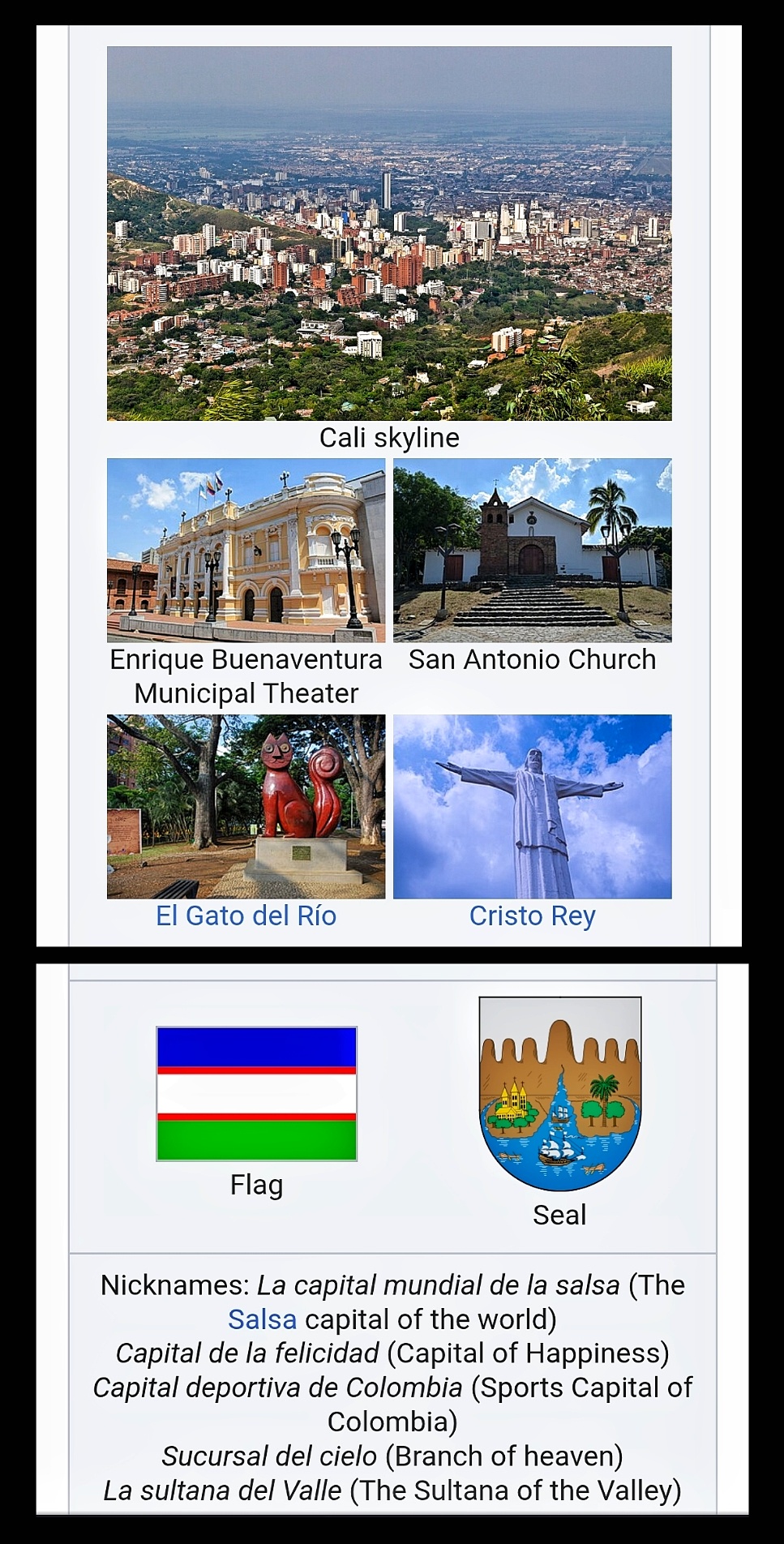Image resolution: width=784 pixels, height=1544 pixels.
Task: Follow the Cristo Rey link
Action: pos(532,916)
